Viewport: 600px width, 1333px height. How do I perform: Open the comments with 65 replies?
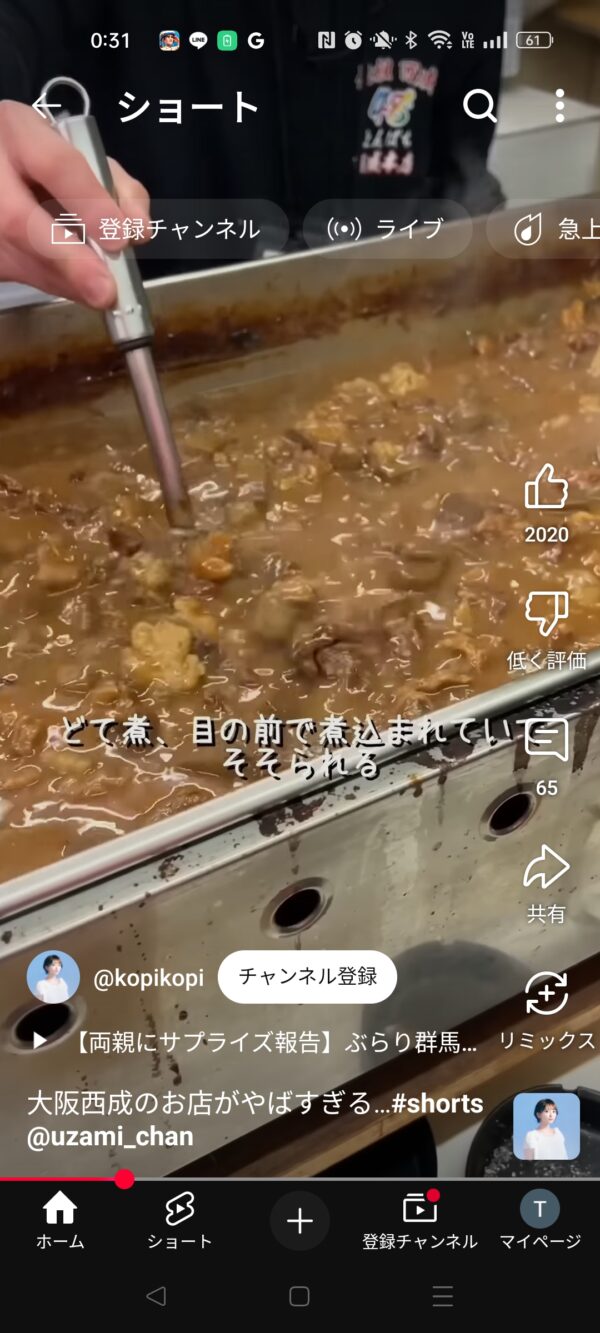pos(546,743)
